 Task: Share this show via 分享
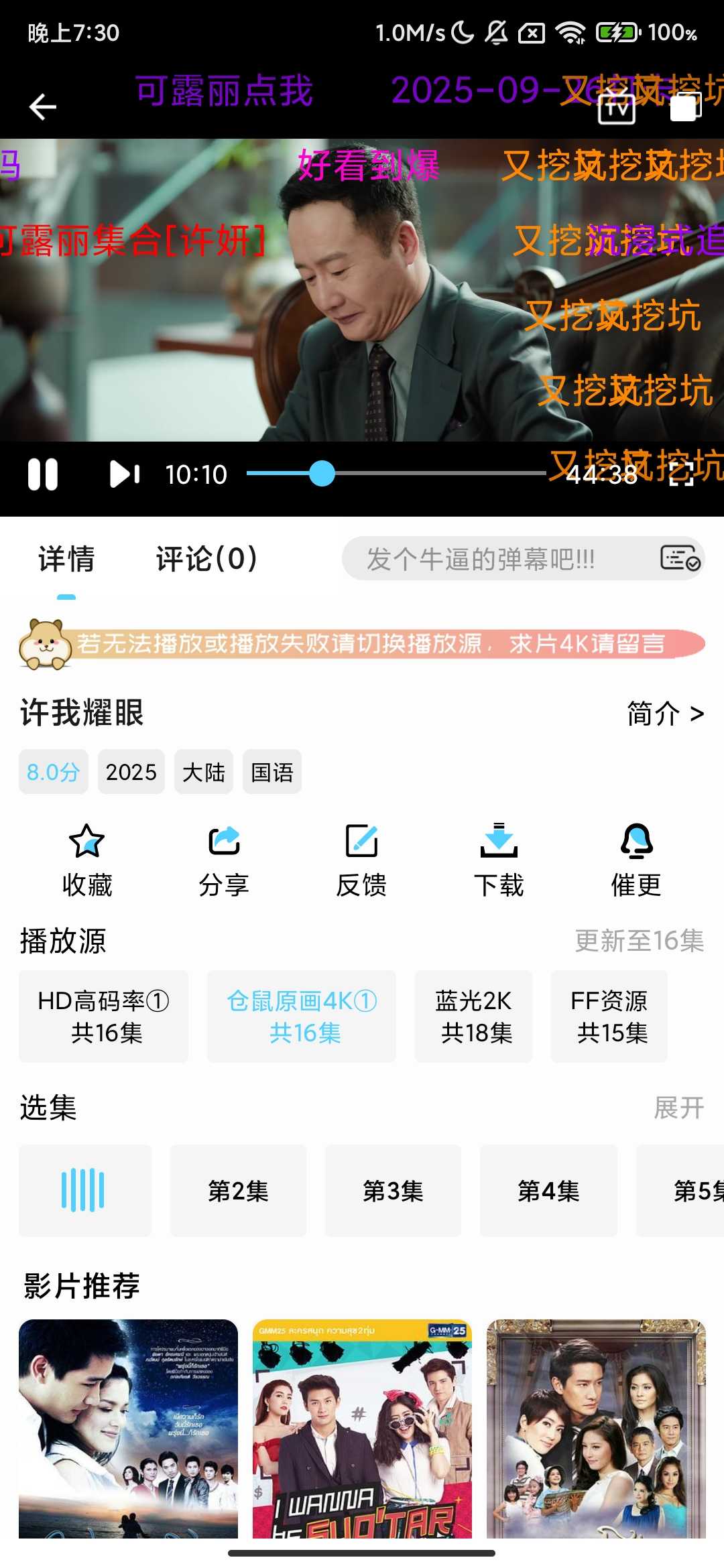coord(224,860)
